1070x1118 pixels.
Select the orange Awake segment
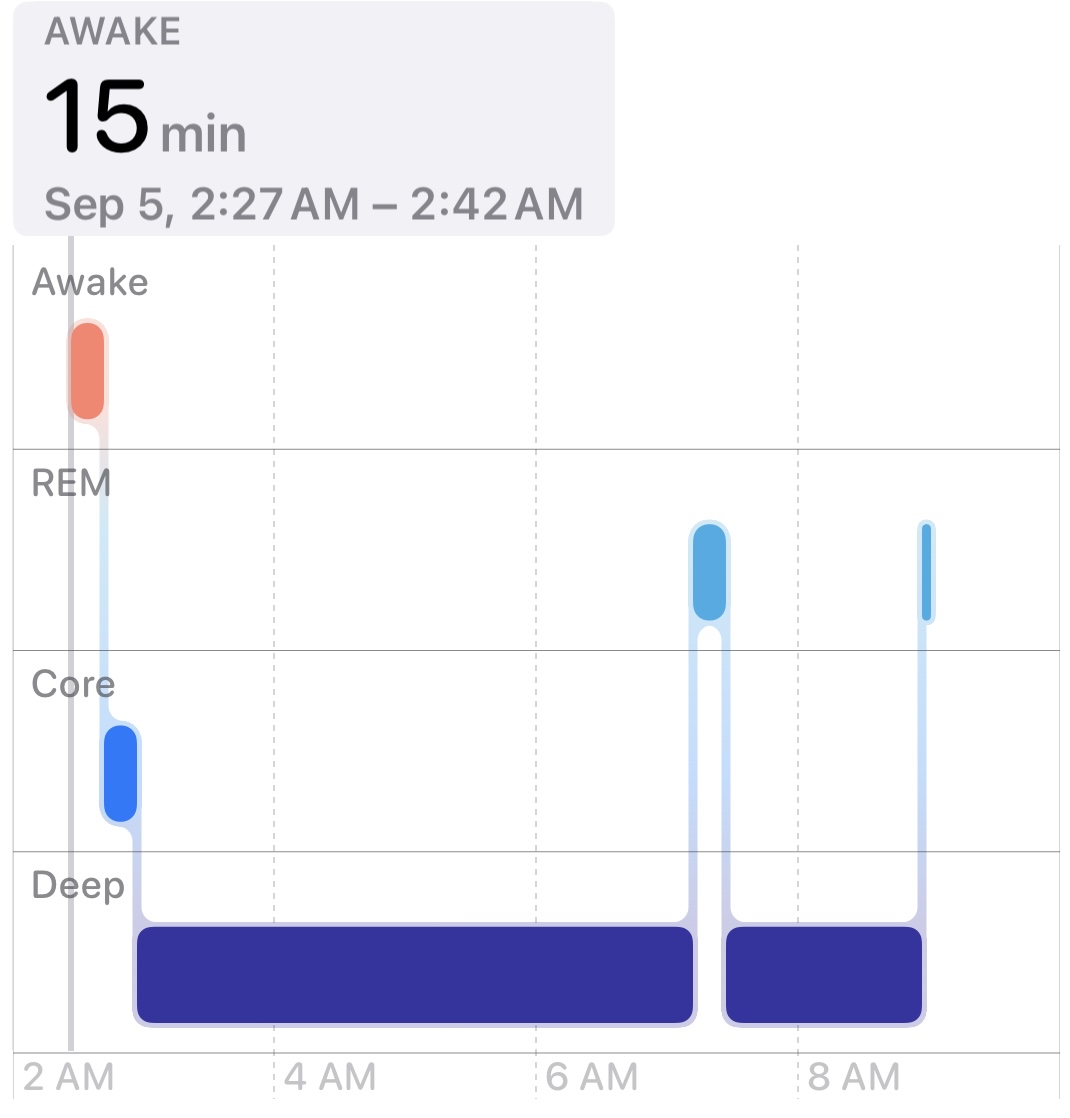[87, 371]
